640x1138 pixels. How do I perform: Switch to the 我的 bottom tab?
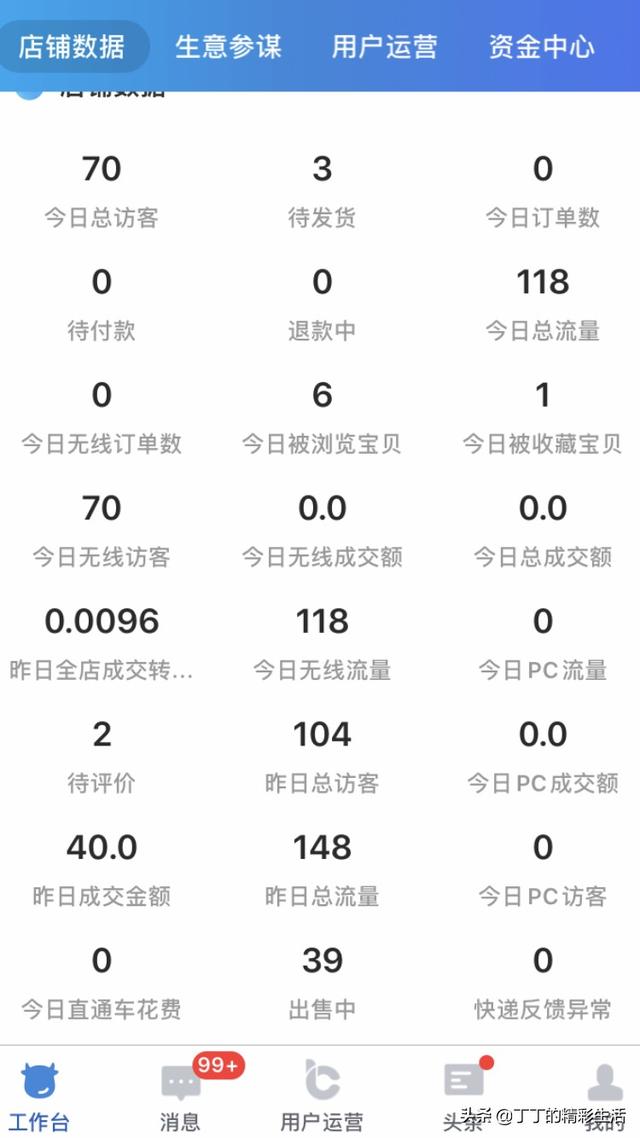coord(604,1094)
